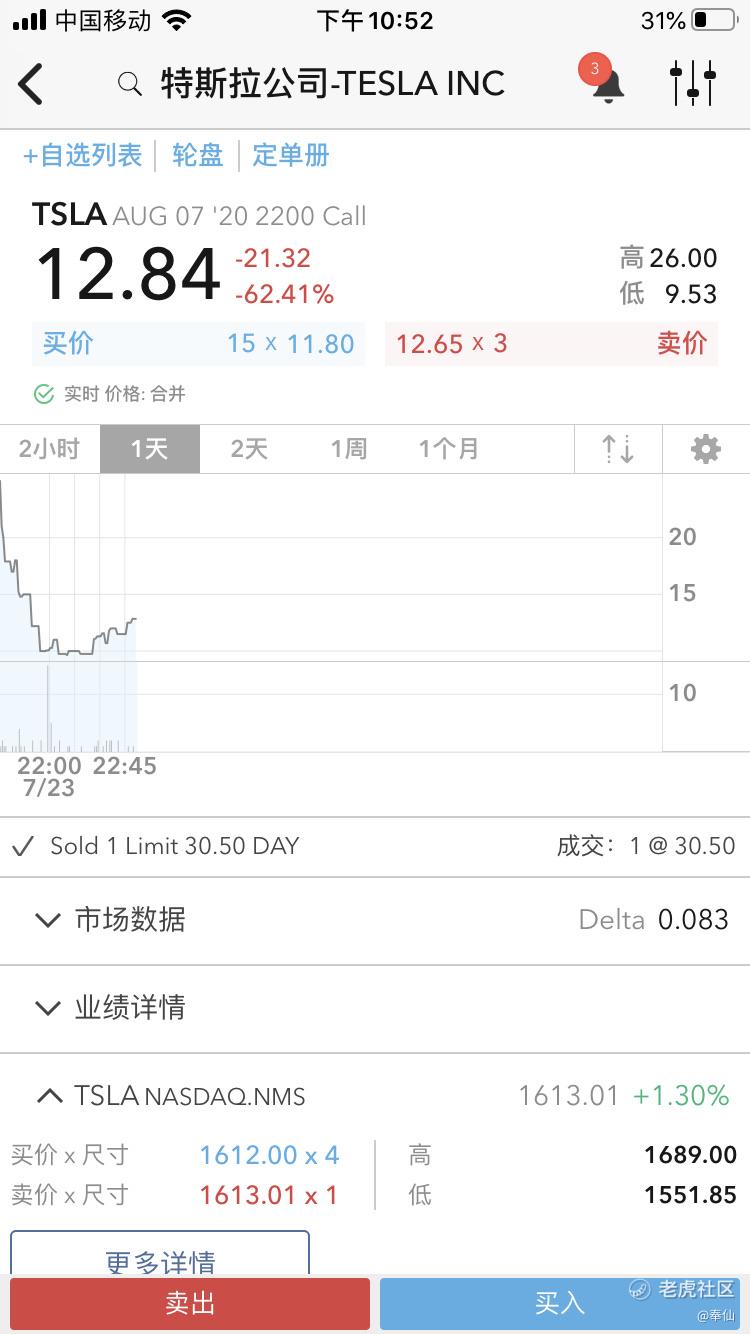750x1334 pixels.
Task: Open 定单册 order book
Action: pos(291,155)
